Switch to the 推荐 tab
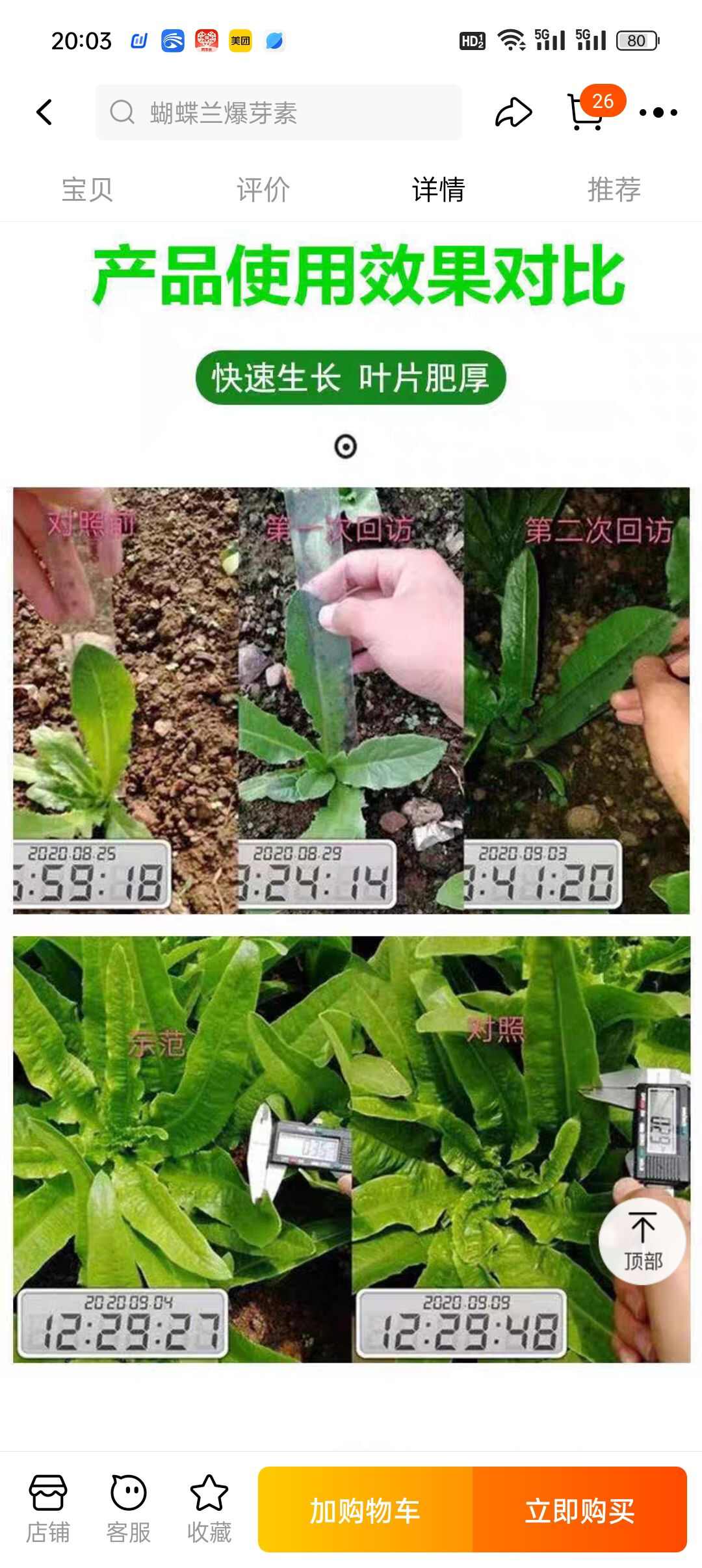The width and height of the screenshot is (702, 1568). click(614, 189)
